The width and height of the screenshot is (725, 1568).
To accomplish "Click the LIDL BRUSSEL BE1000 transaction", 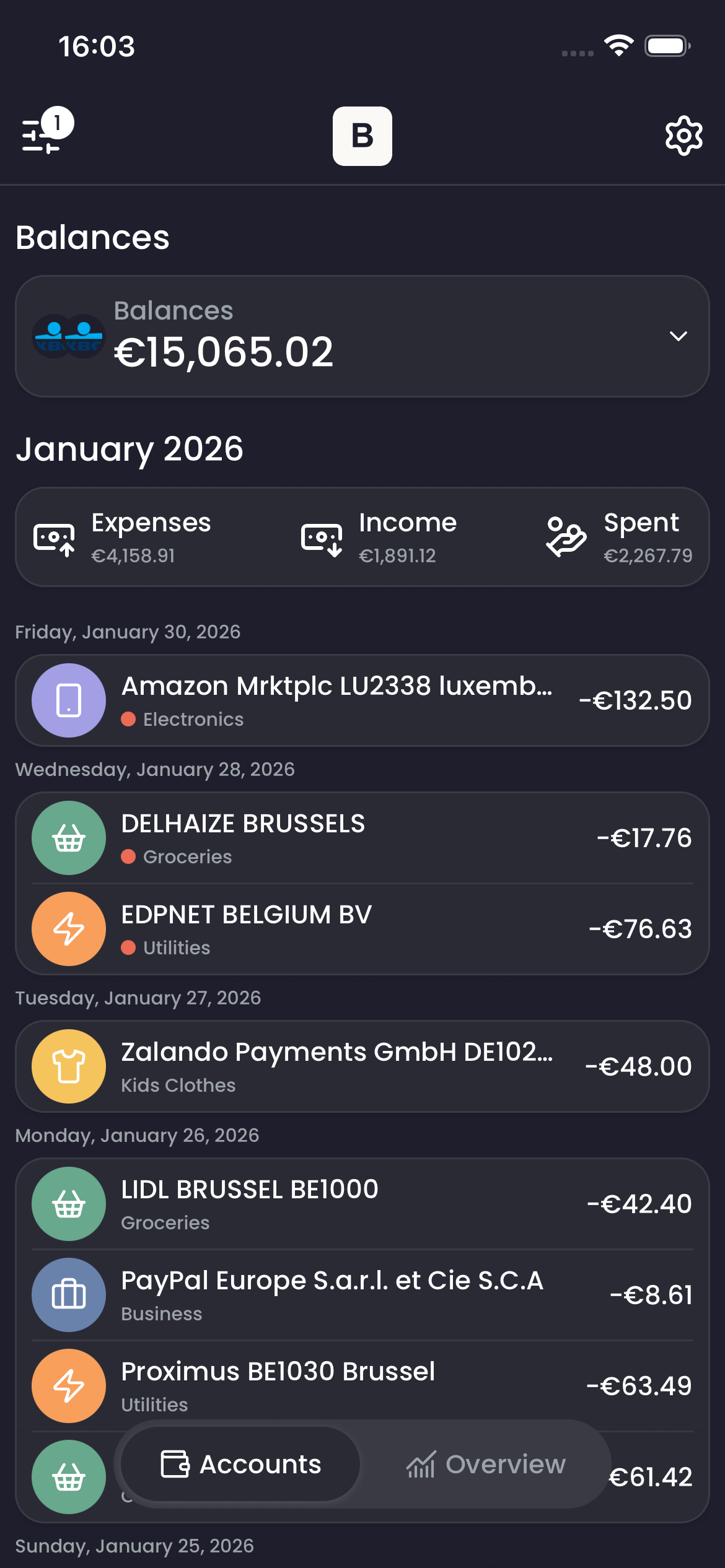I will [x=362, y=1203].
